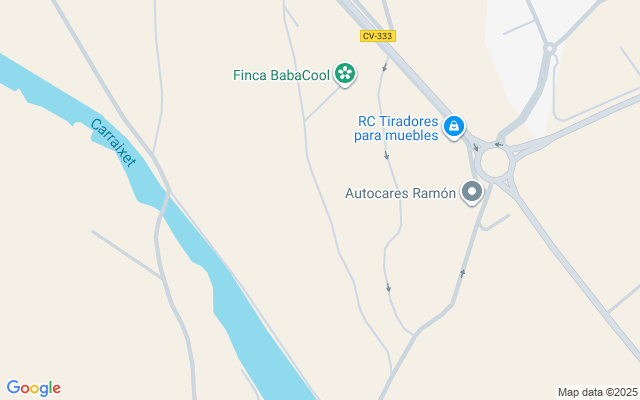Viewport: 640px width, 400px height.
Task: Select the RC Tiradores para muebles marker
Action: pyautogui.click(x=453, y=127)
